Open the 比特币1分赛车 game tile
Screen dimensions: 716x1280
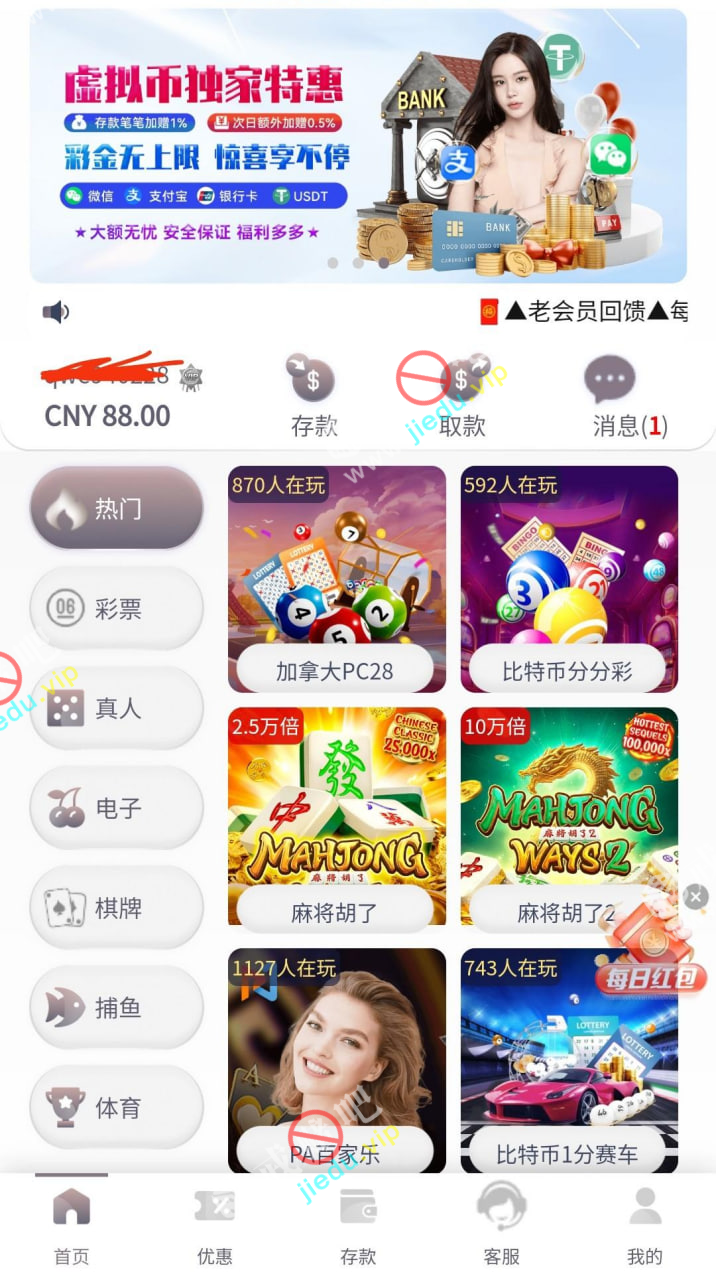coord(569,1060)
